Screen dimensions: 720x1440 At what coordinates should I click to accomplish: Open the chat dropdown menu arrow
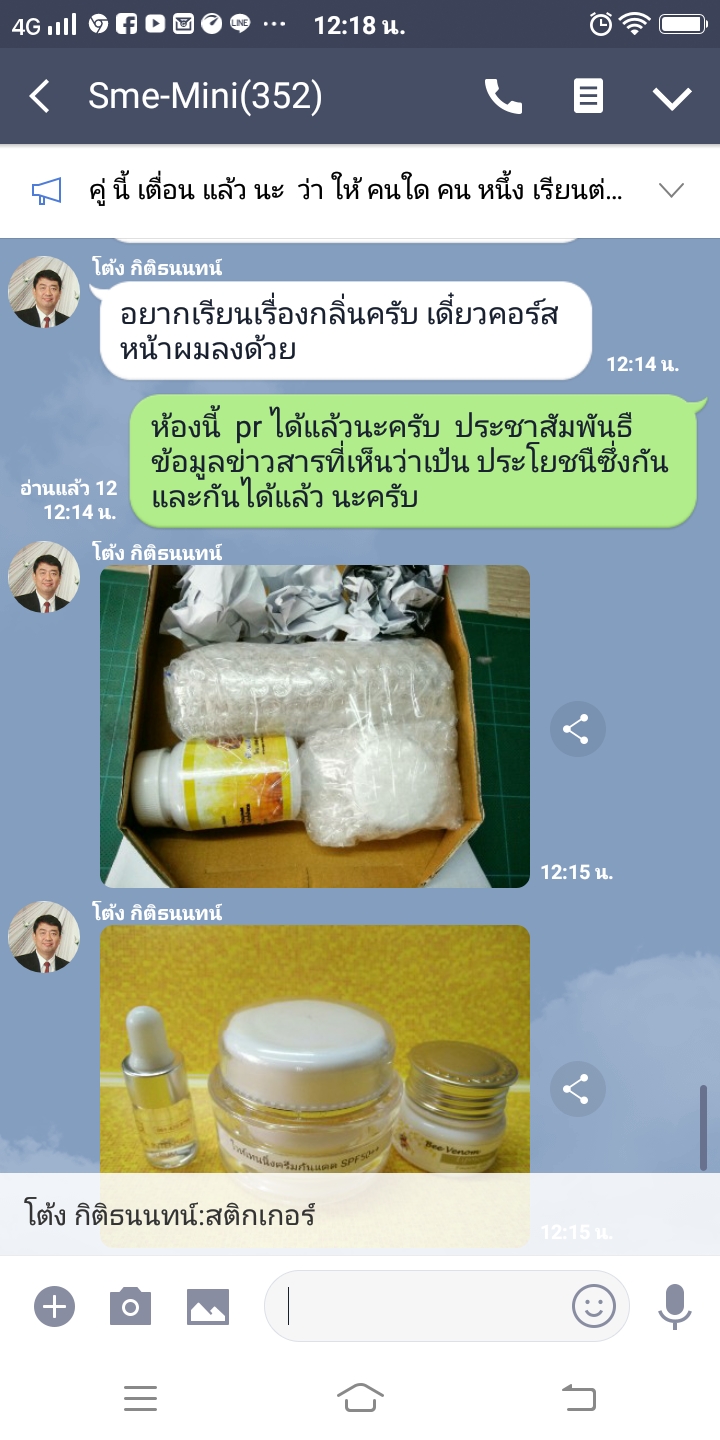tap(672, 97)
